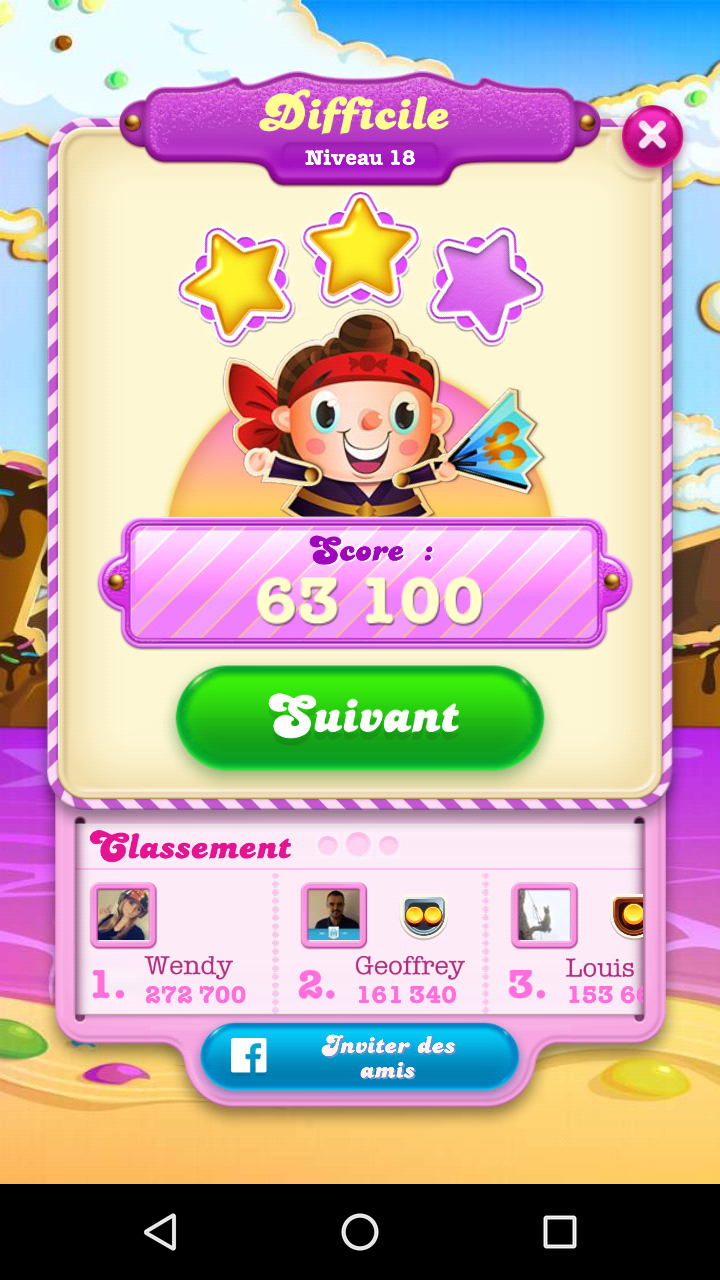Close the level results dialog
Viewport: 720px width, 1280px height.
tap(652, 136)
